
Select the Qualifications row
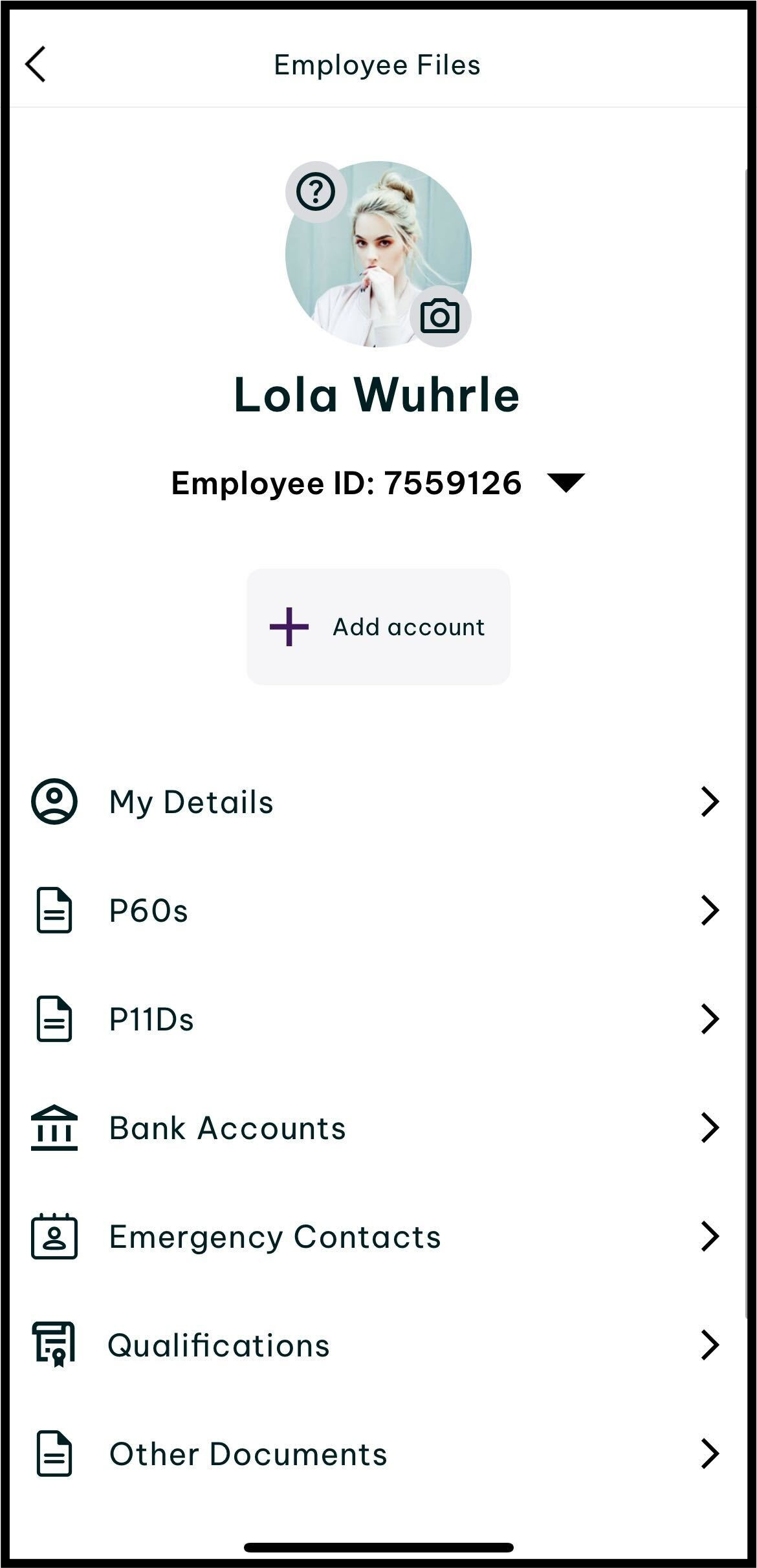pos(378,1345)
